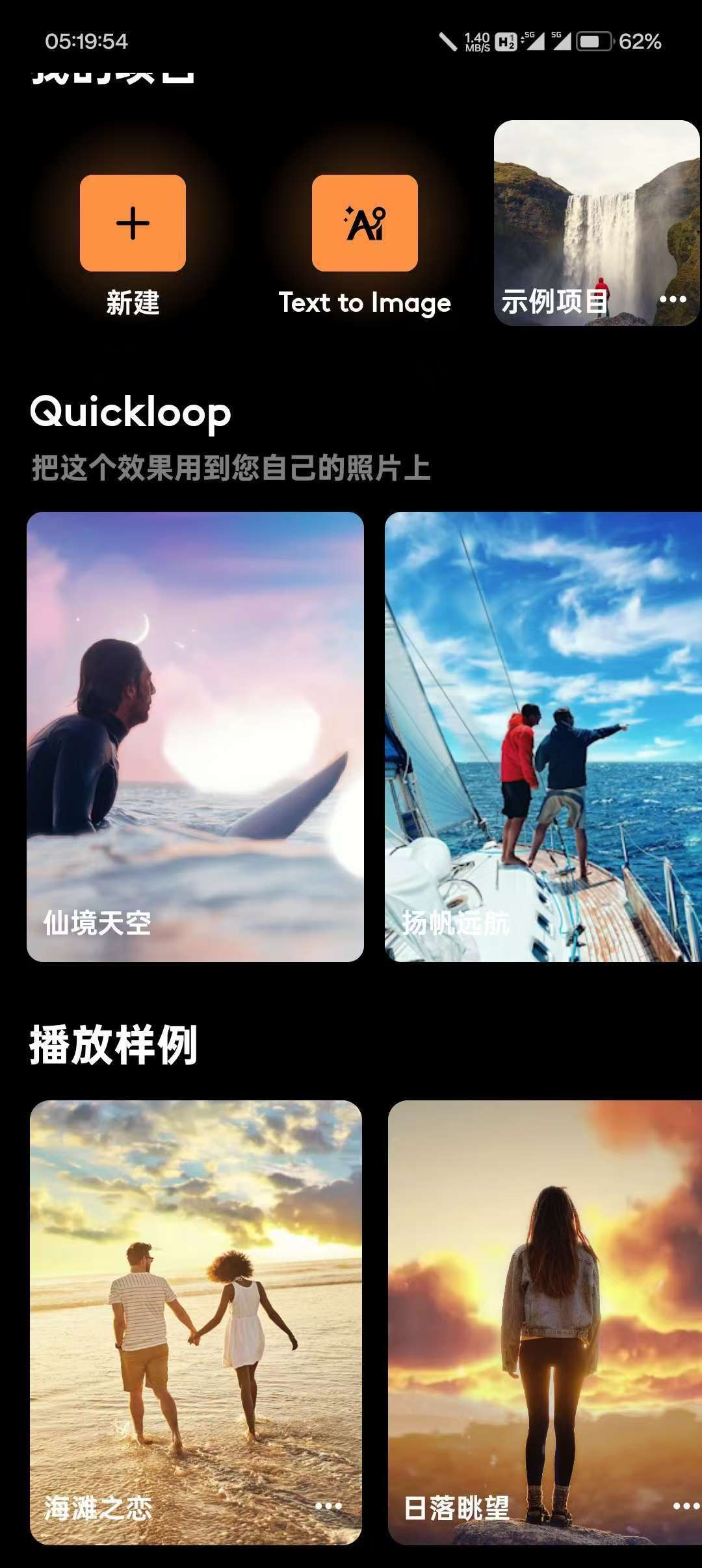This screenshot has height=1568, width=702.
Task: Play the 日落眺望 sample
Action: (545, 1322)
